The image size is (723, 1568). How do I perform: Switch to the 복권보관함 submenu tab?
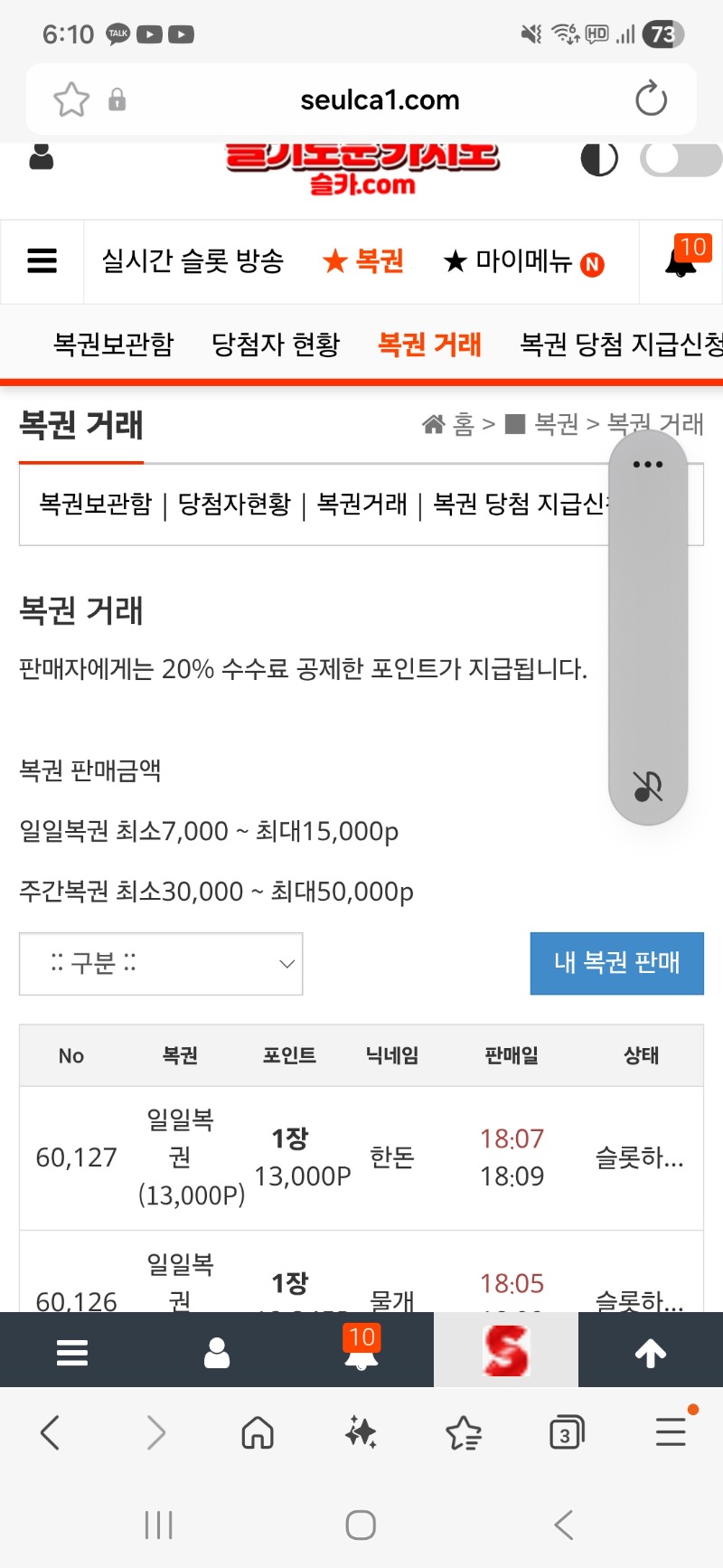(x=114, y=345)
